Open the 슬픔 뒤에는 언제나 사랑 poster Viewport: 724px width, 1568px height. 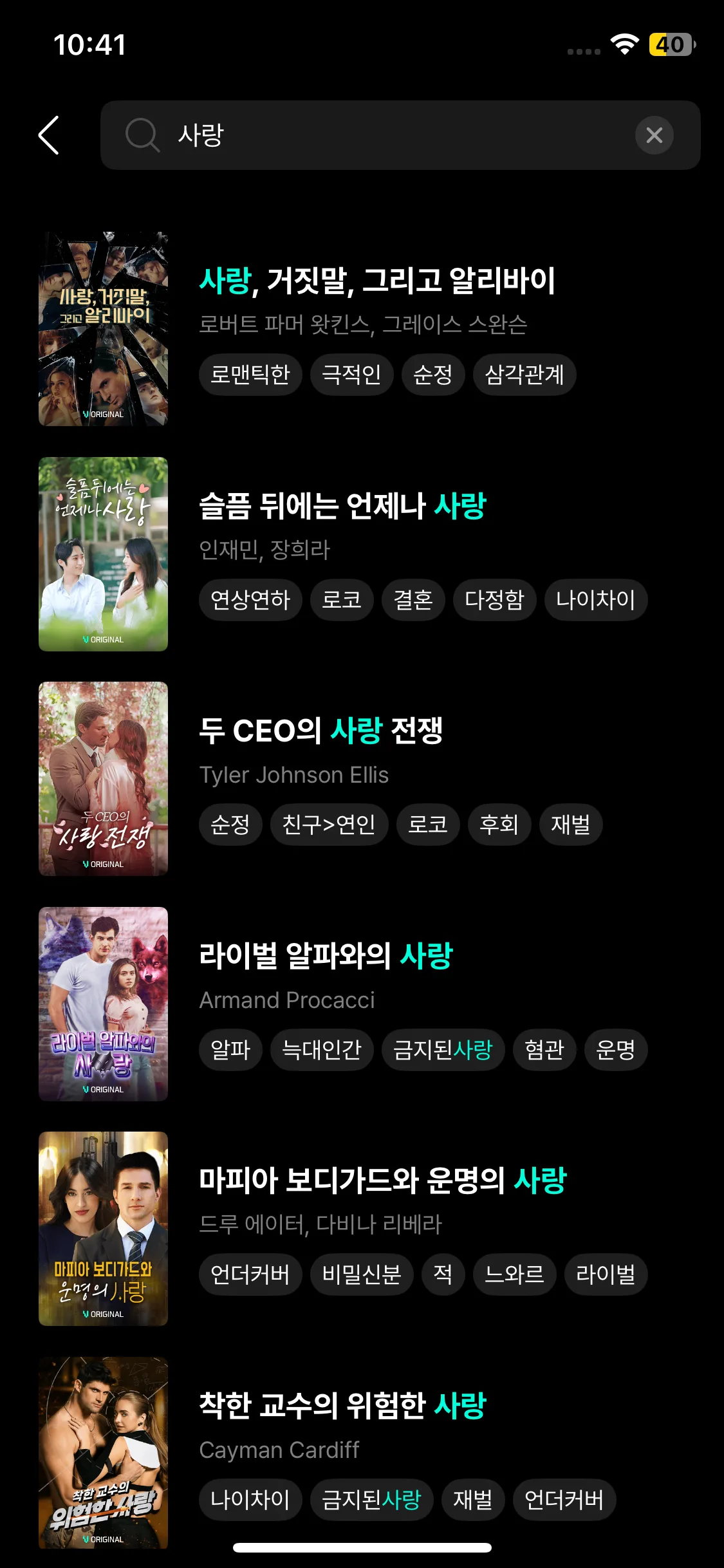[x=103, y=554]
